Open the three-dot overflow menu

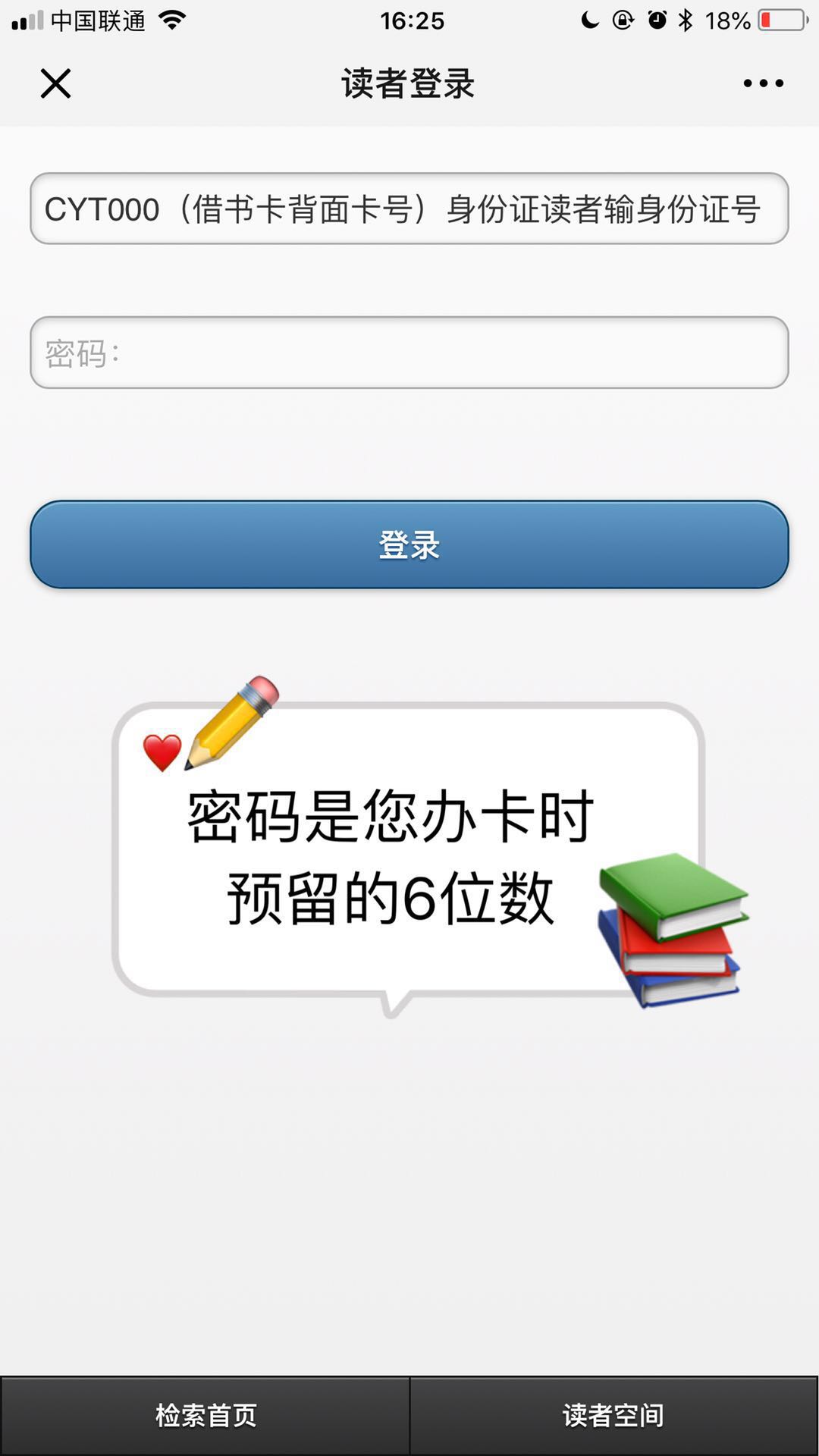[x=763, y=83]
